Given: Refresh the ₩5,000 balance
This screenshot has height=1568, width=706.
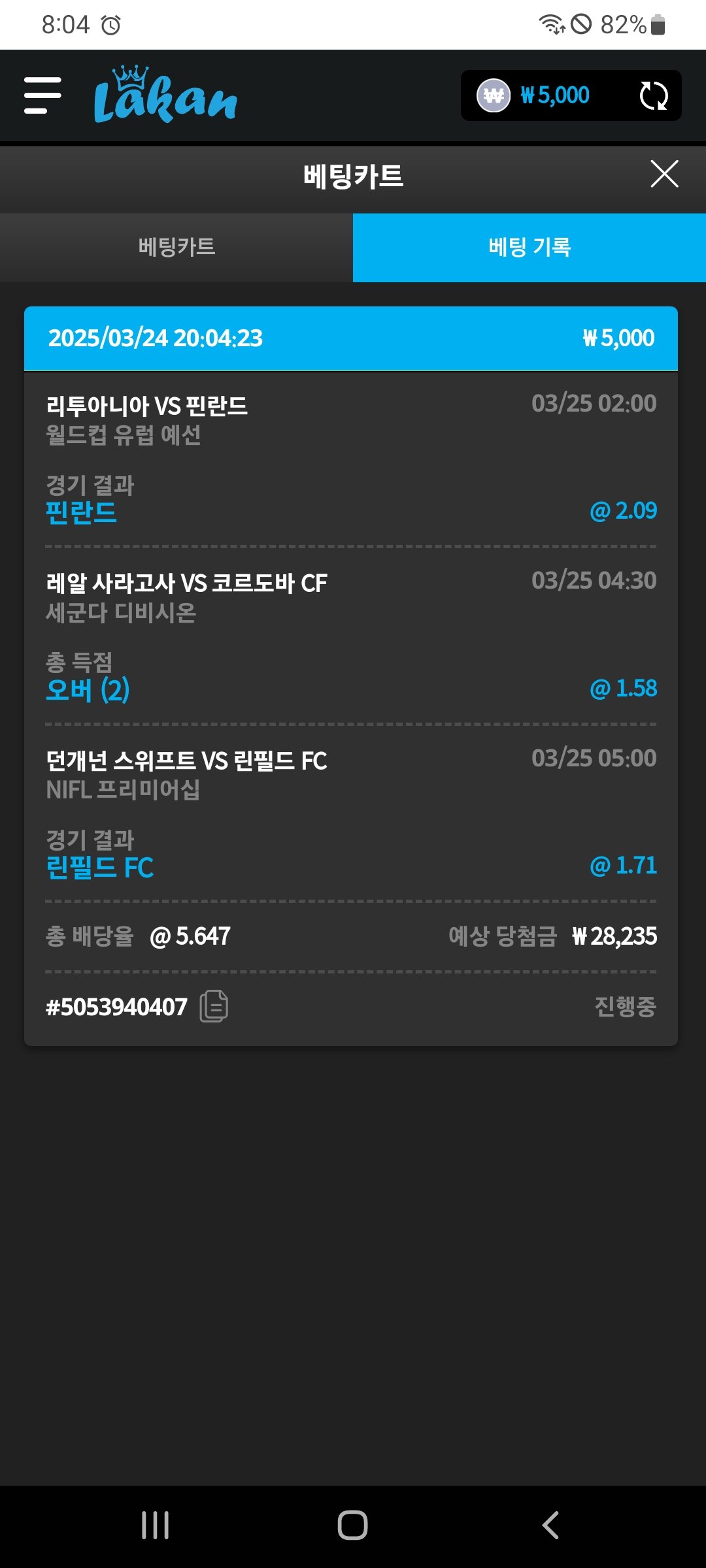Looking at the screenshot, I should click(x=653, y=96).
